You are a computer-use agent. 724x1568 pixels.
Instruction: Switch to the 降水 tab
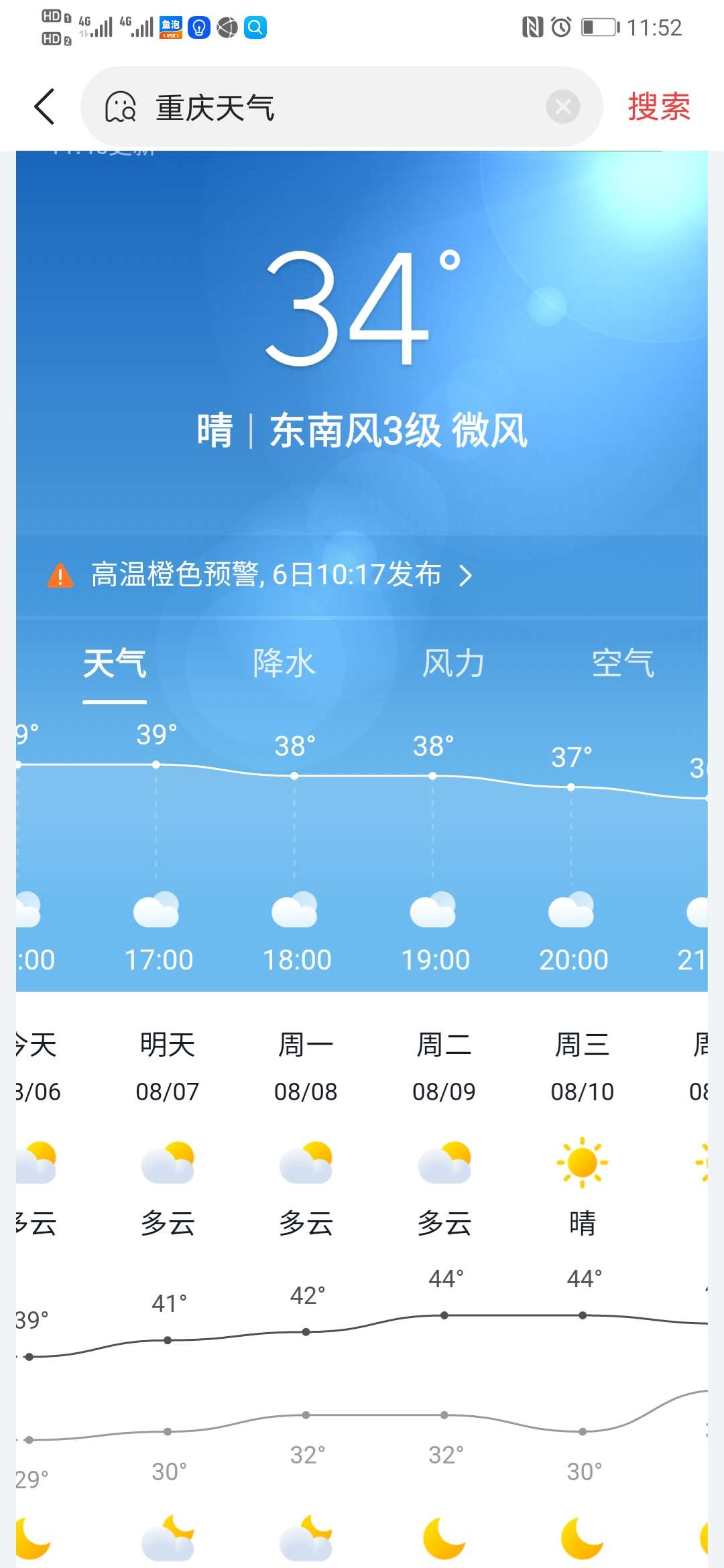pyautogui.click(x=284, y=663)
